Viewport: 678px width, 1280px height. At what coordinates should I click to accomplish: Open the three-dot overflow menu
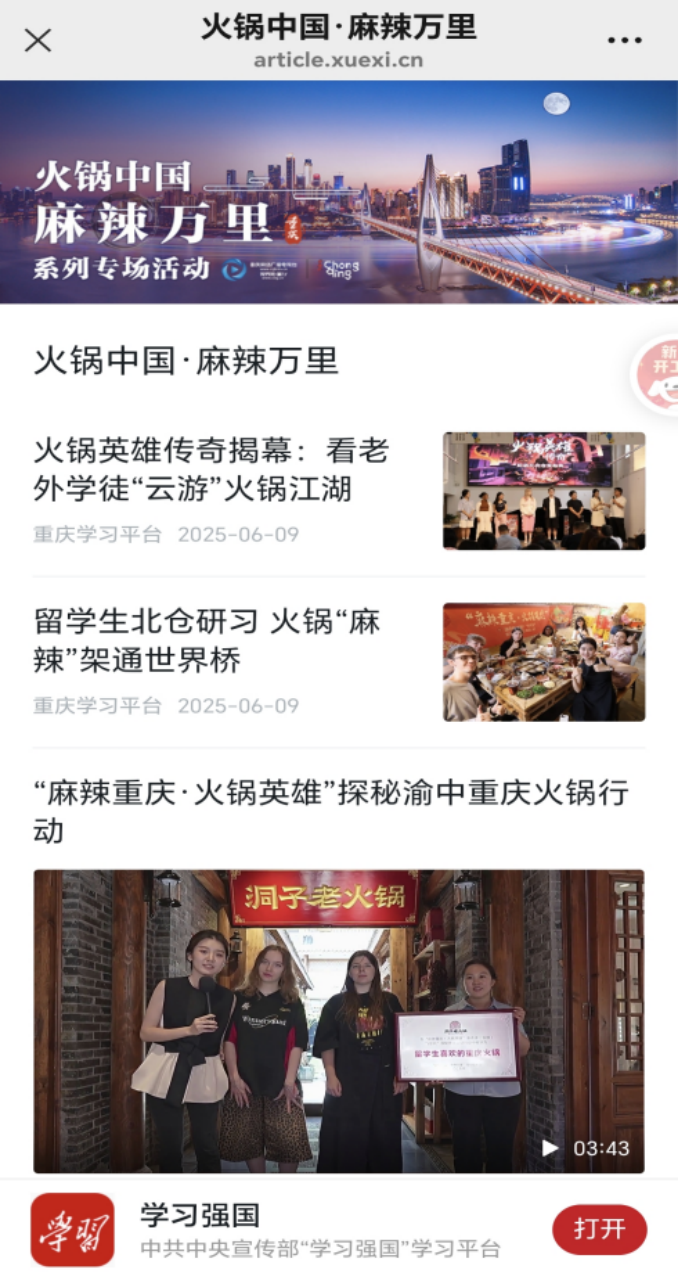tap(624, 40)
